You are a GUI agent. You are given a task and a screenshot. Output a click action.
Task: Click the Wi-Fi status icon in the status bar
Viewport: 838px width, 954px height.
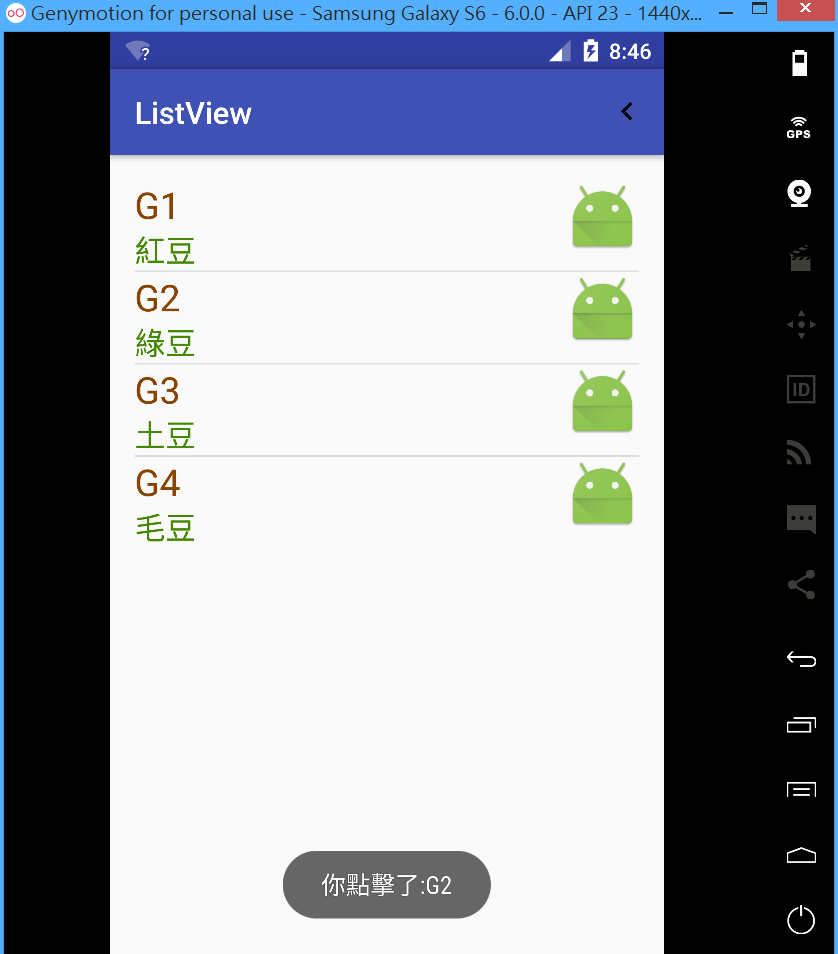tap(135, 49)
